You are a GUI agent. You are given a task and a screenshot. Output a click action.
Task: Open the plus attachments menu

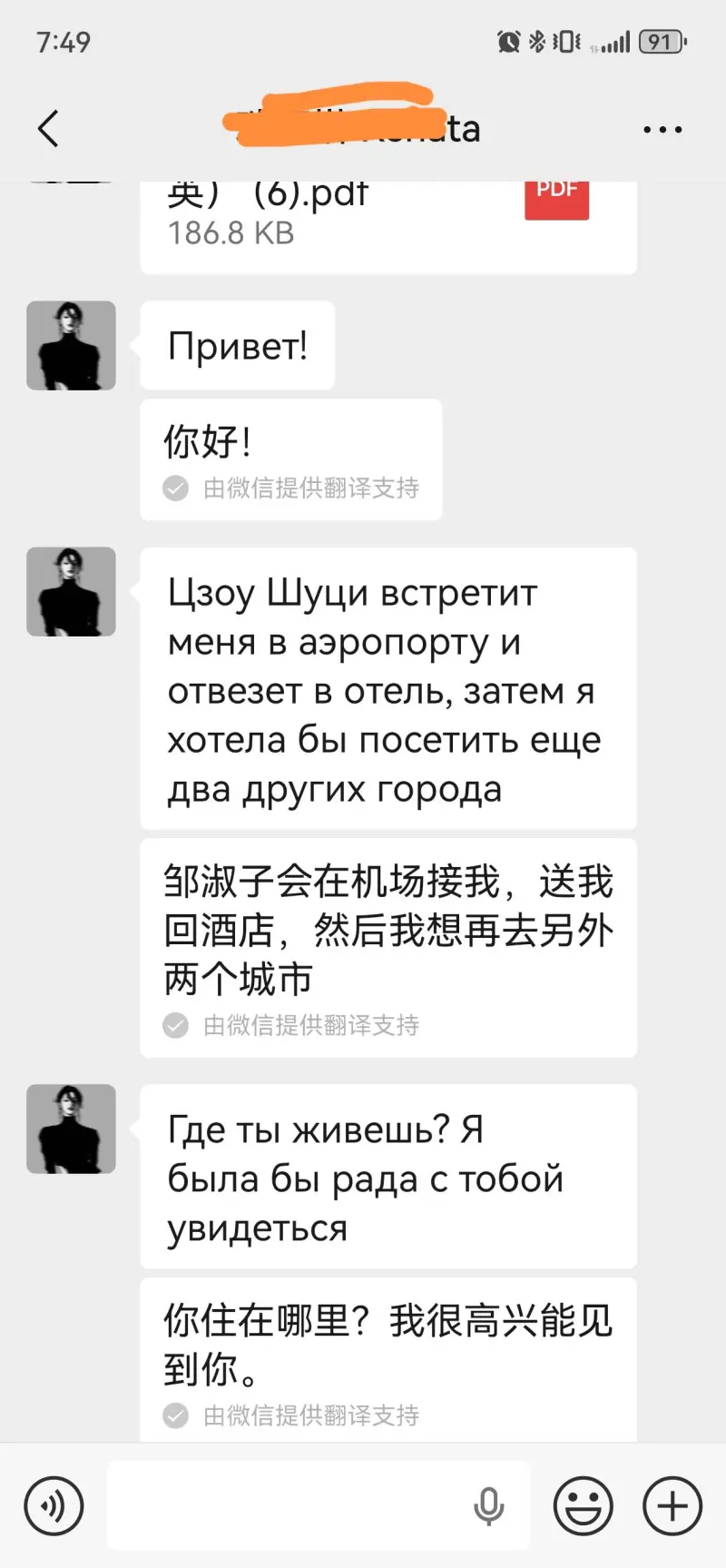pyautogui.click(x=672, y=1505)
